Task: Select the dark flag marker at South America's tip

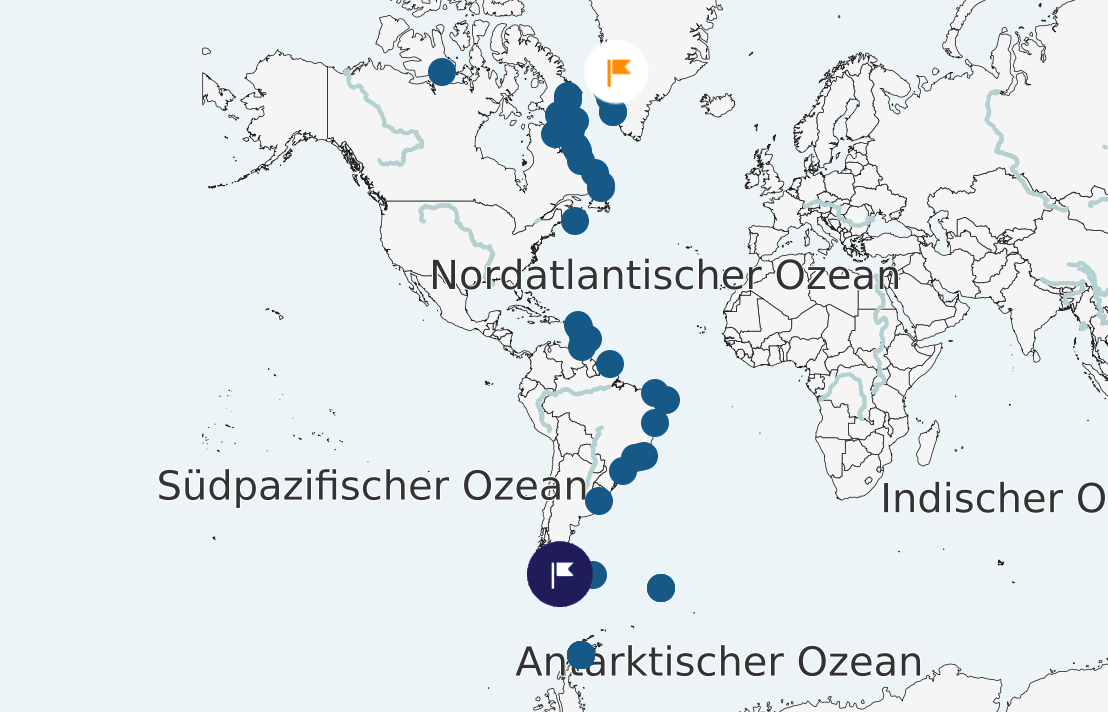Action: pos(560,574)
